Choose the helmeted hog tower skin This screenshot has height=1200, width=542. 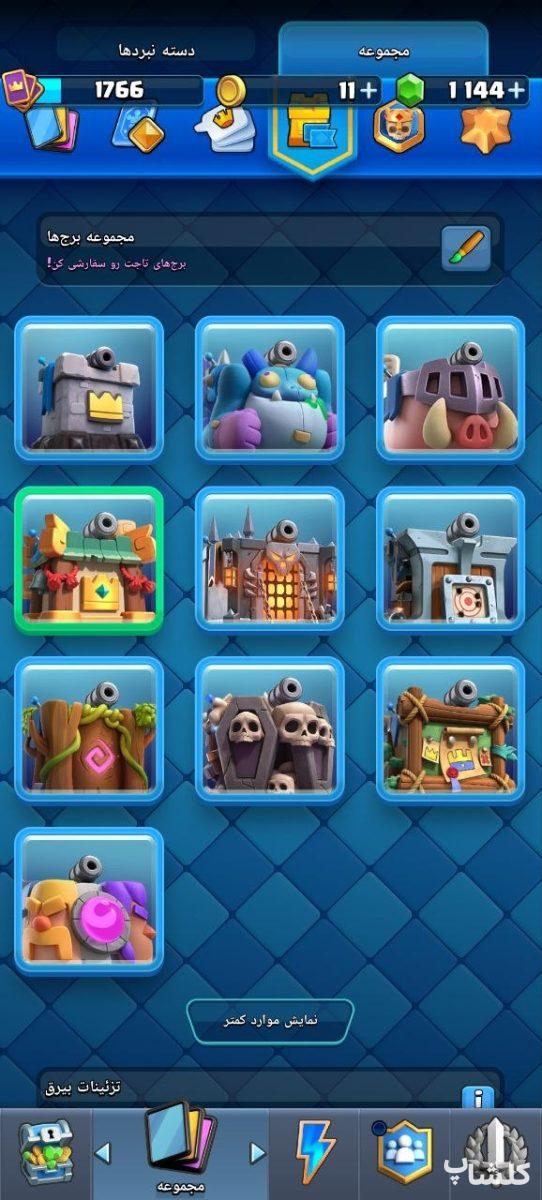pos(451,388)
